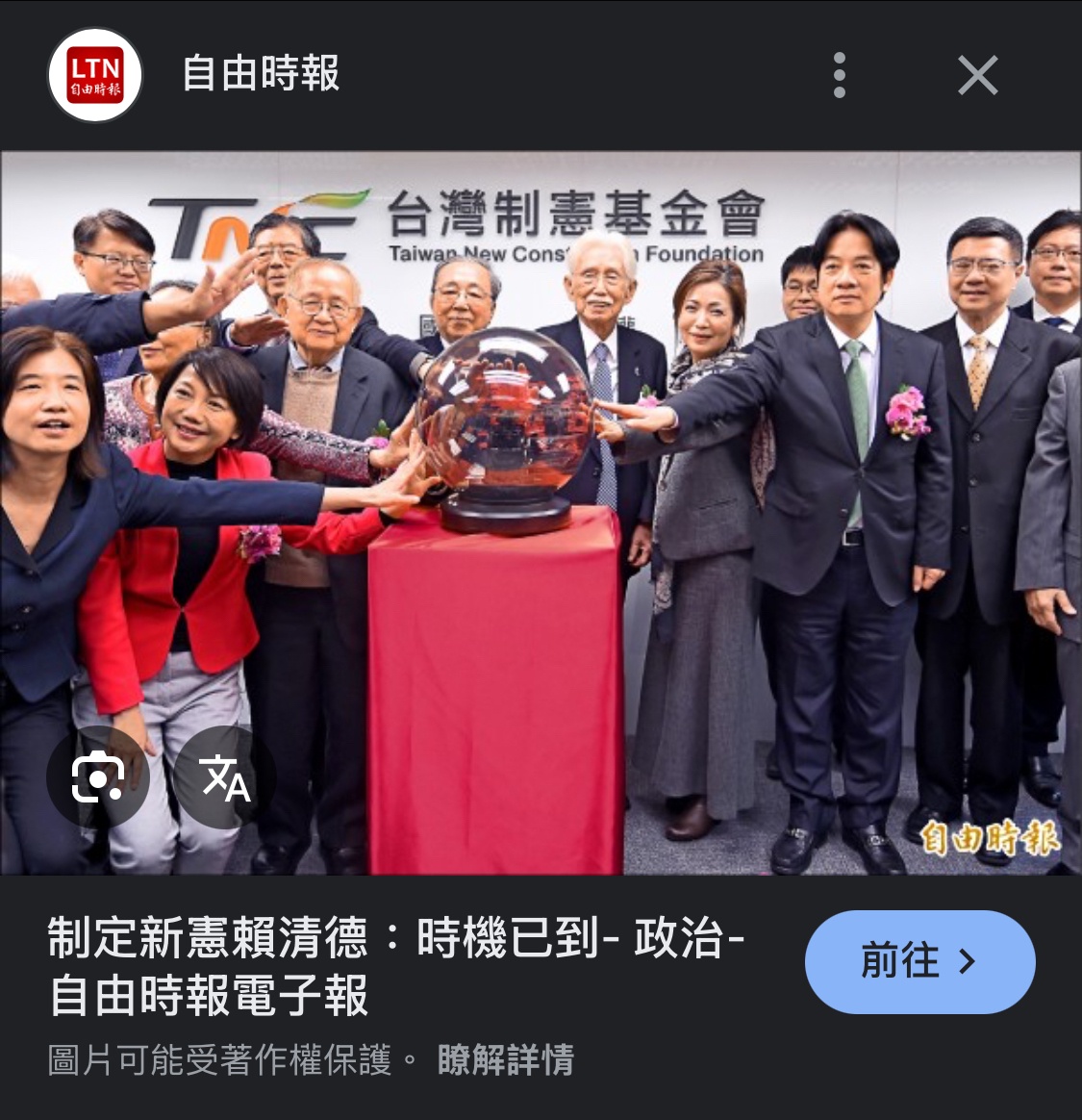Open the three-dot overflow menu

tap(840, 75)
